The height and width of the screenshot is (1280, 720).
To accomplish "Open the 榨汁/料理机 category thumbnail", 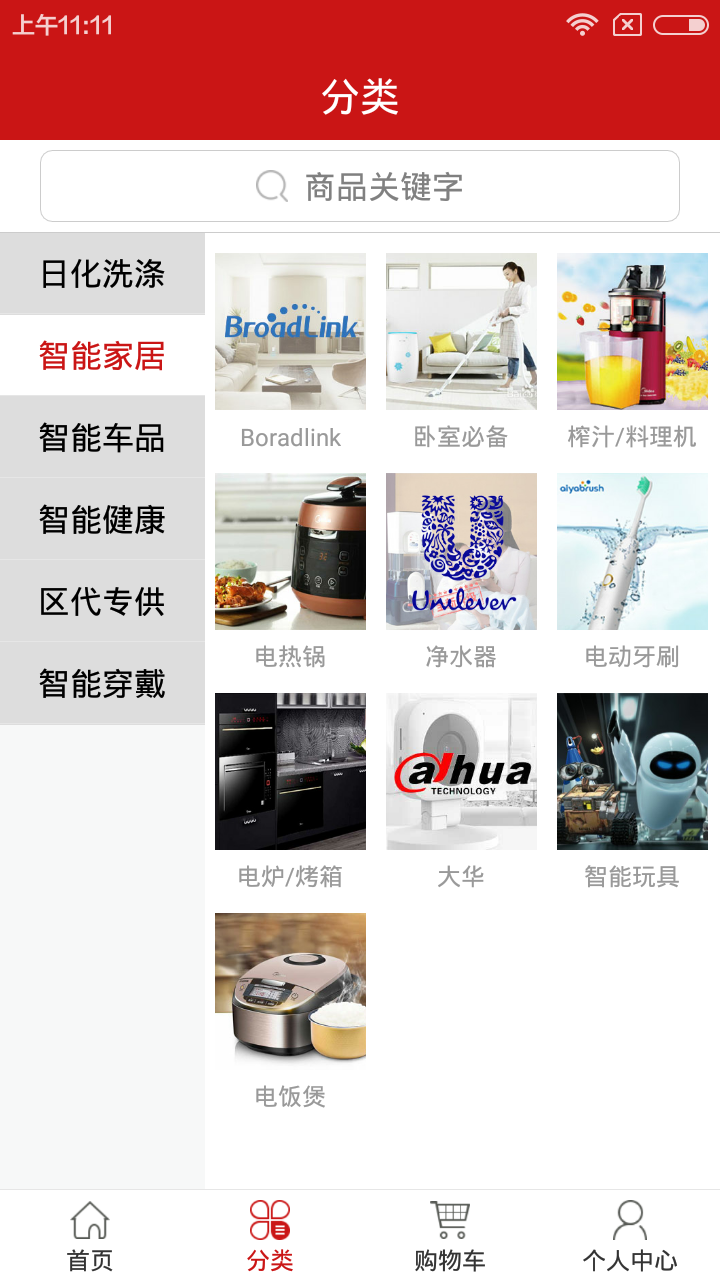I will coord(632,331).
